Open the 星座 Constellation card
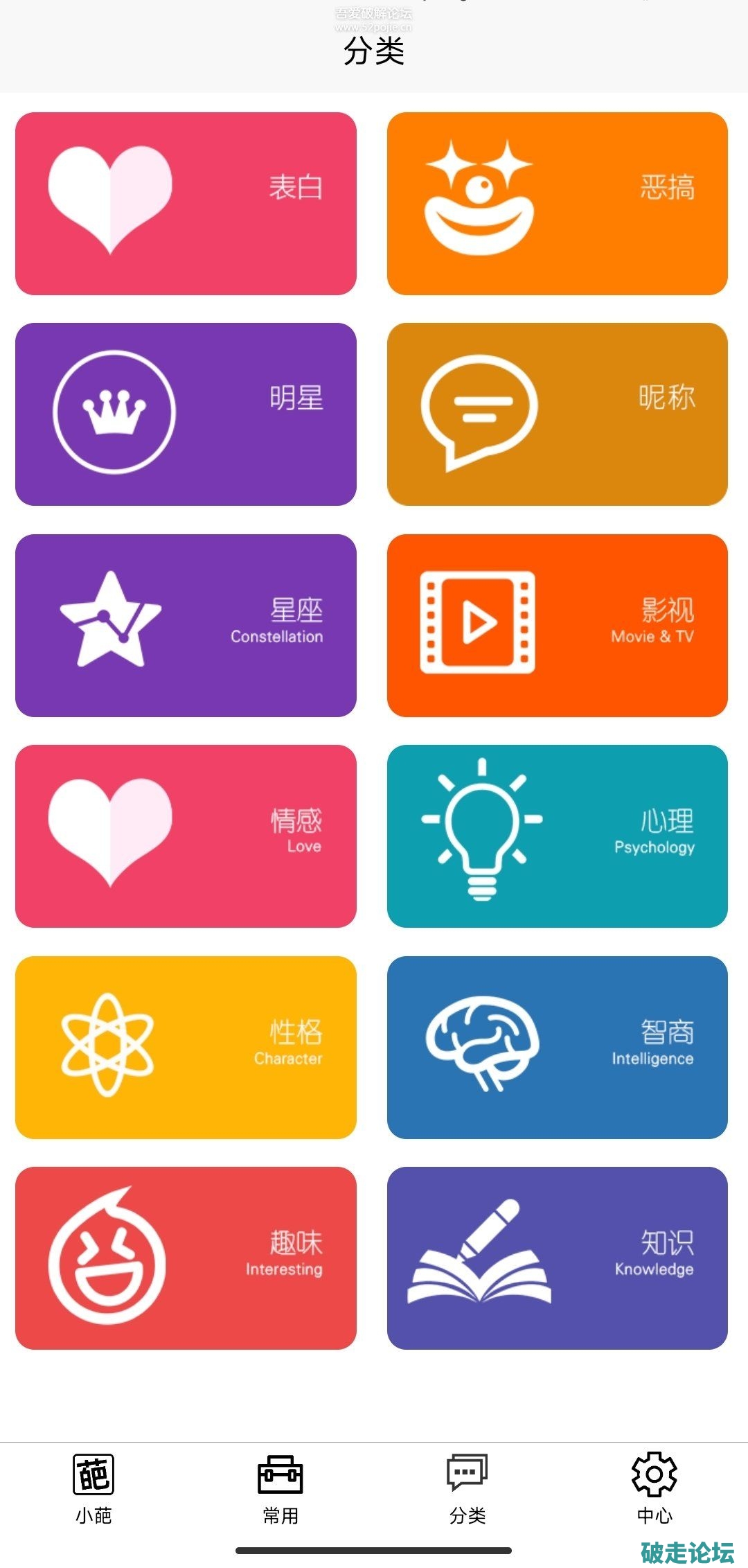 (186, 625)
